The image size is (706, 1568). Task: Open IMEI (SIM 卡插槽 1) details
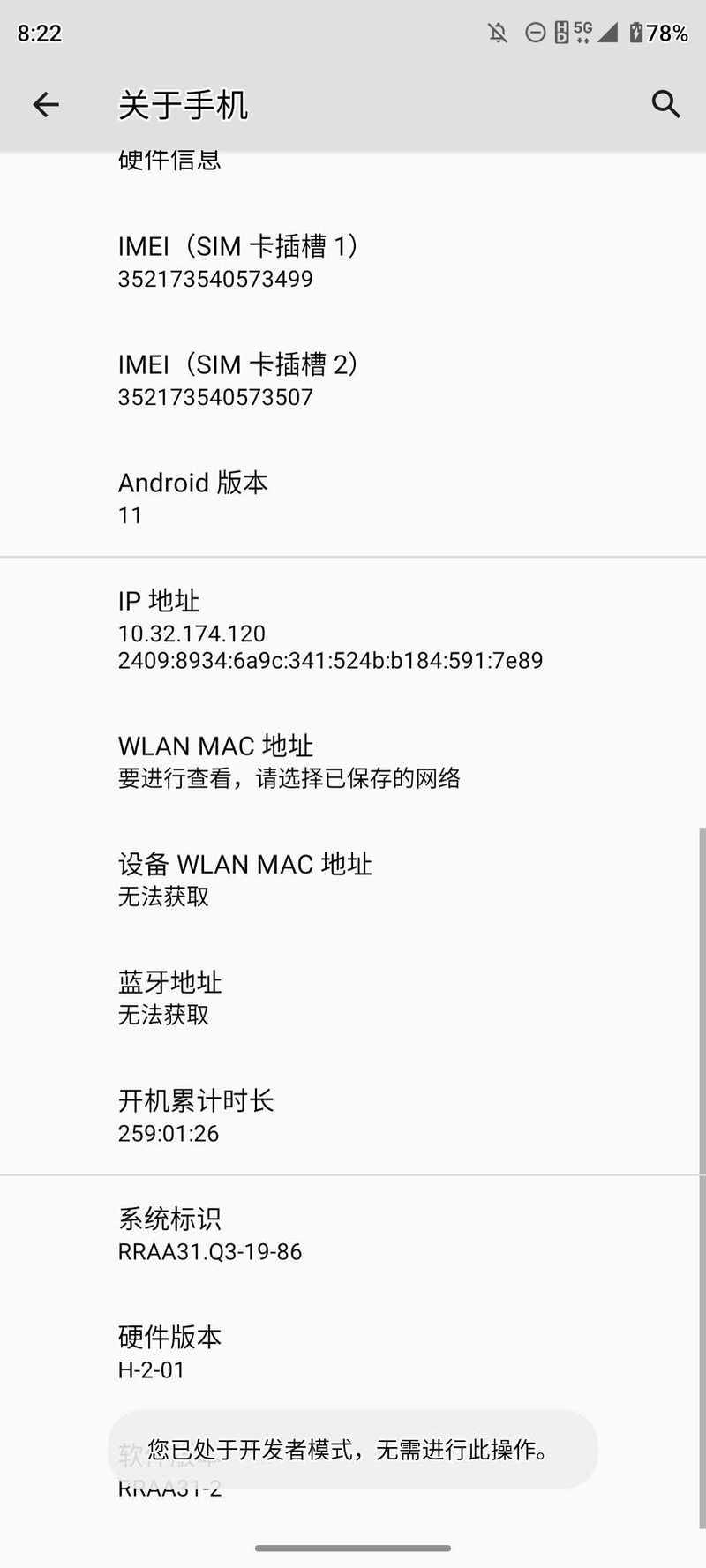tap(353, 262)
